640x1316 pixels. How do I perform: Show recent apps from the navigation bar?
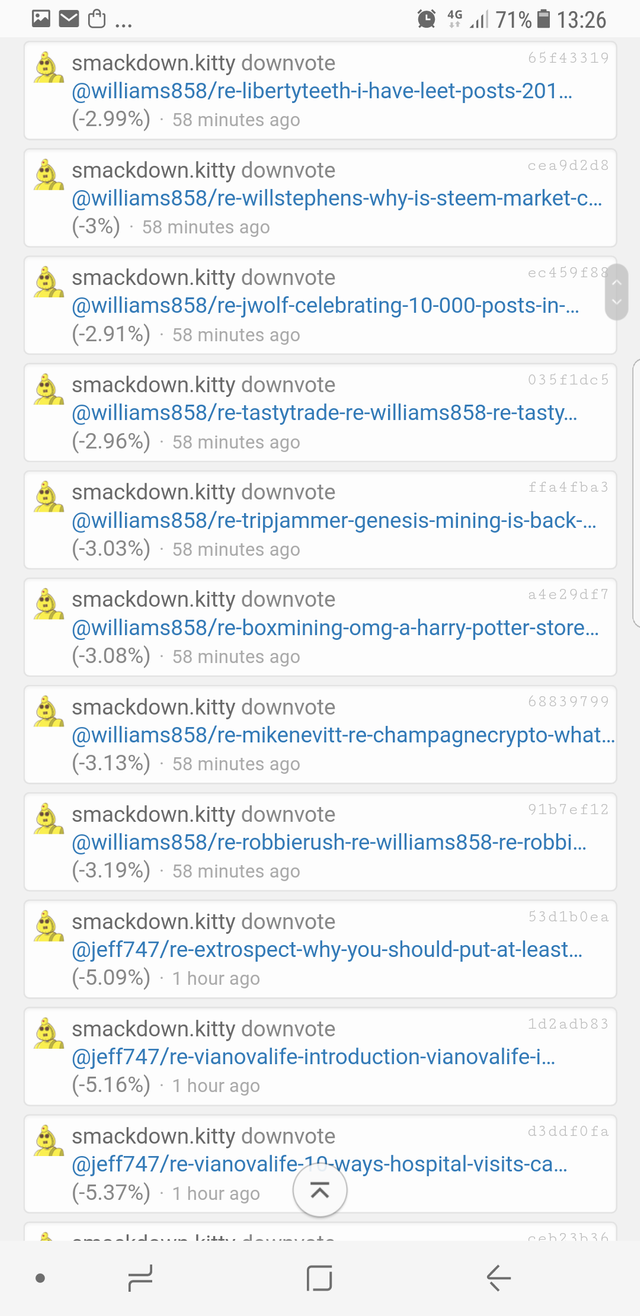coord(140,1277)
